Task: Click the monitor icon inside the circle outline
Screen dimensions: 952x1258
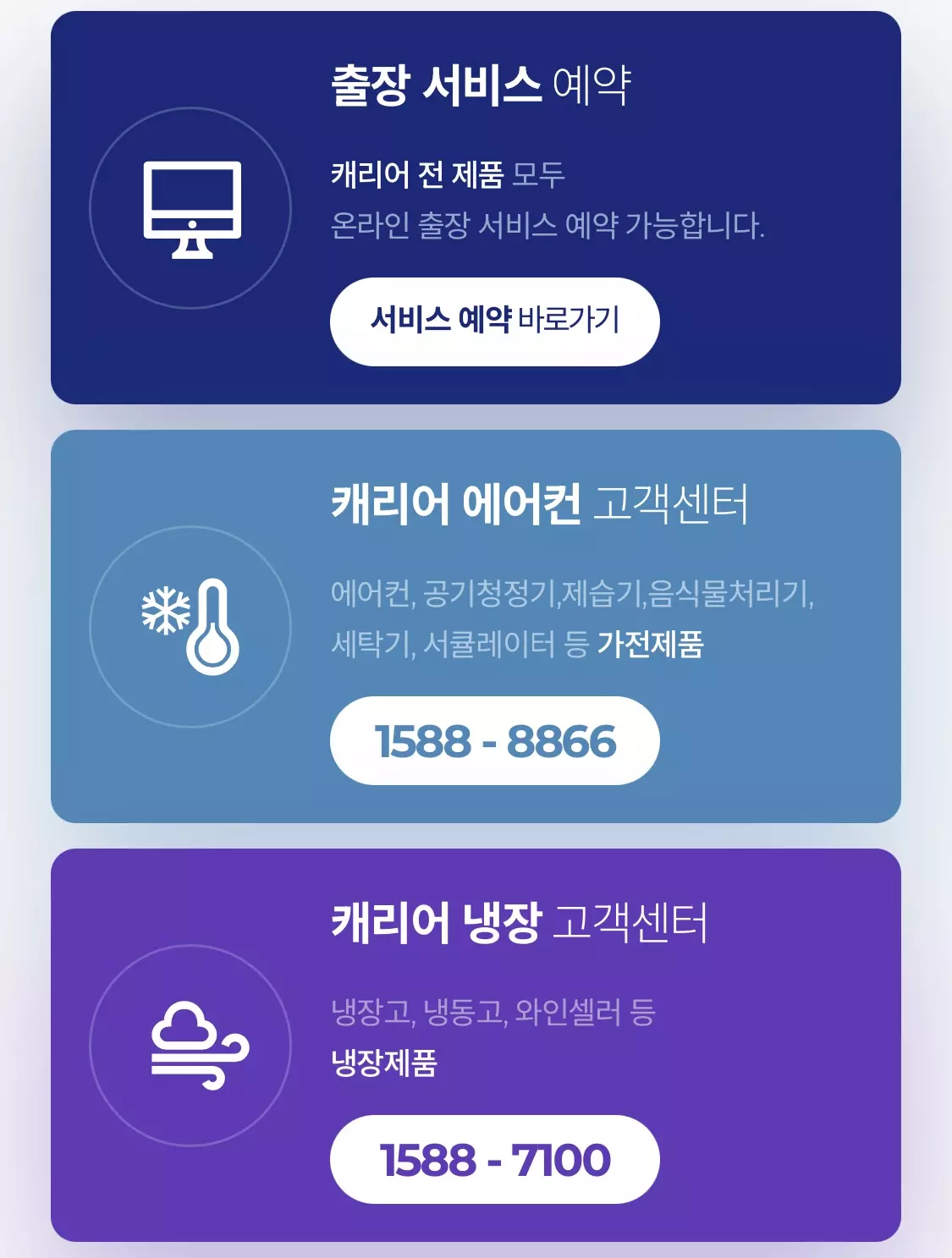Action: pos(193,210)
